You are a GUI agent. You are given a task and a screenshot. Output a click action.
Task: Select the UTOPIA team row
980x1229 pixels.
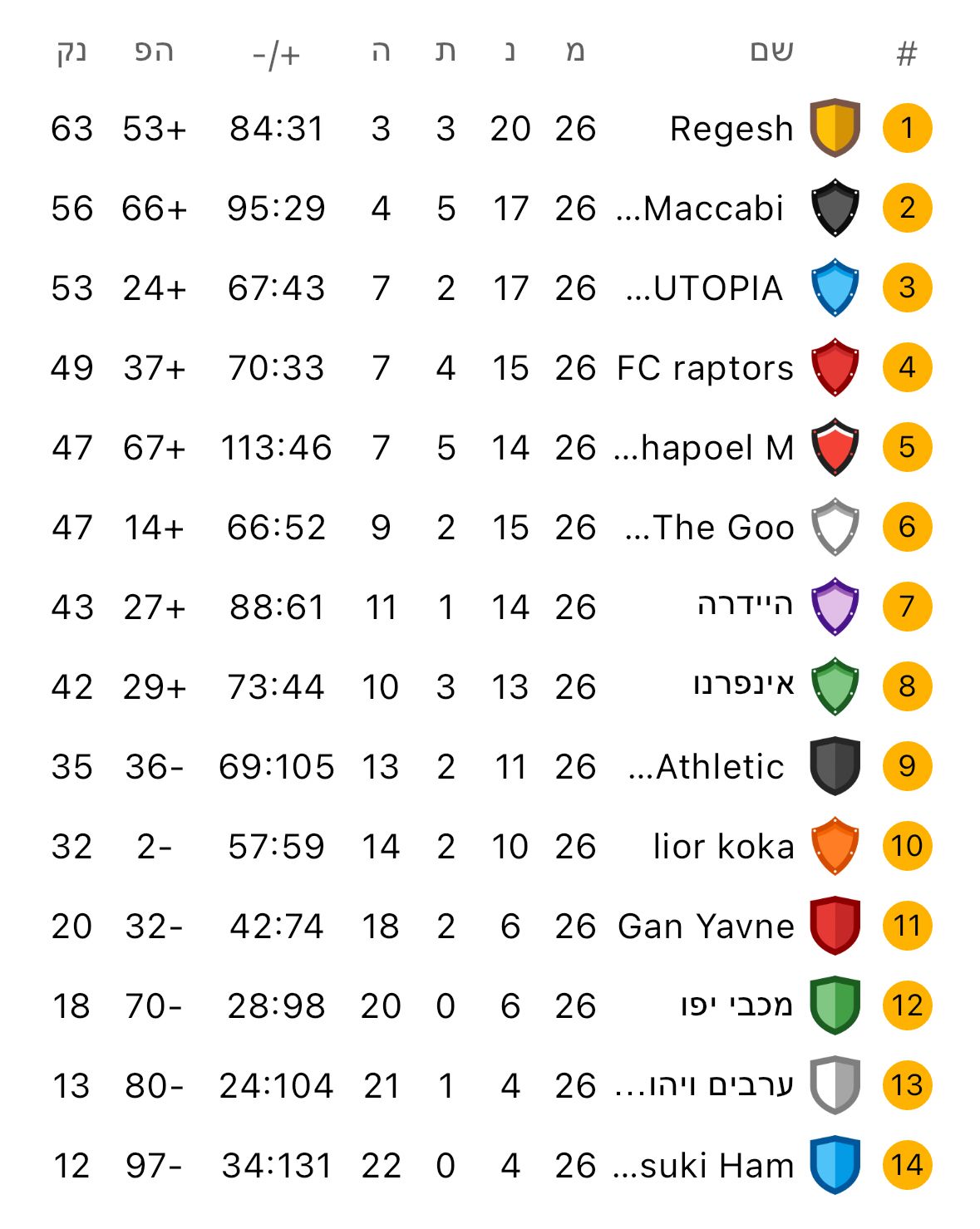coord(717,288)
